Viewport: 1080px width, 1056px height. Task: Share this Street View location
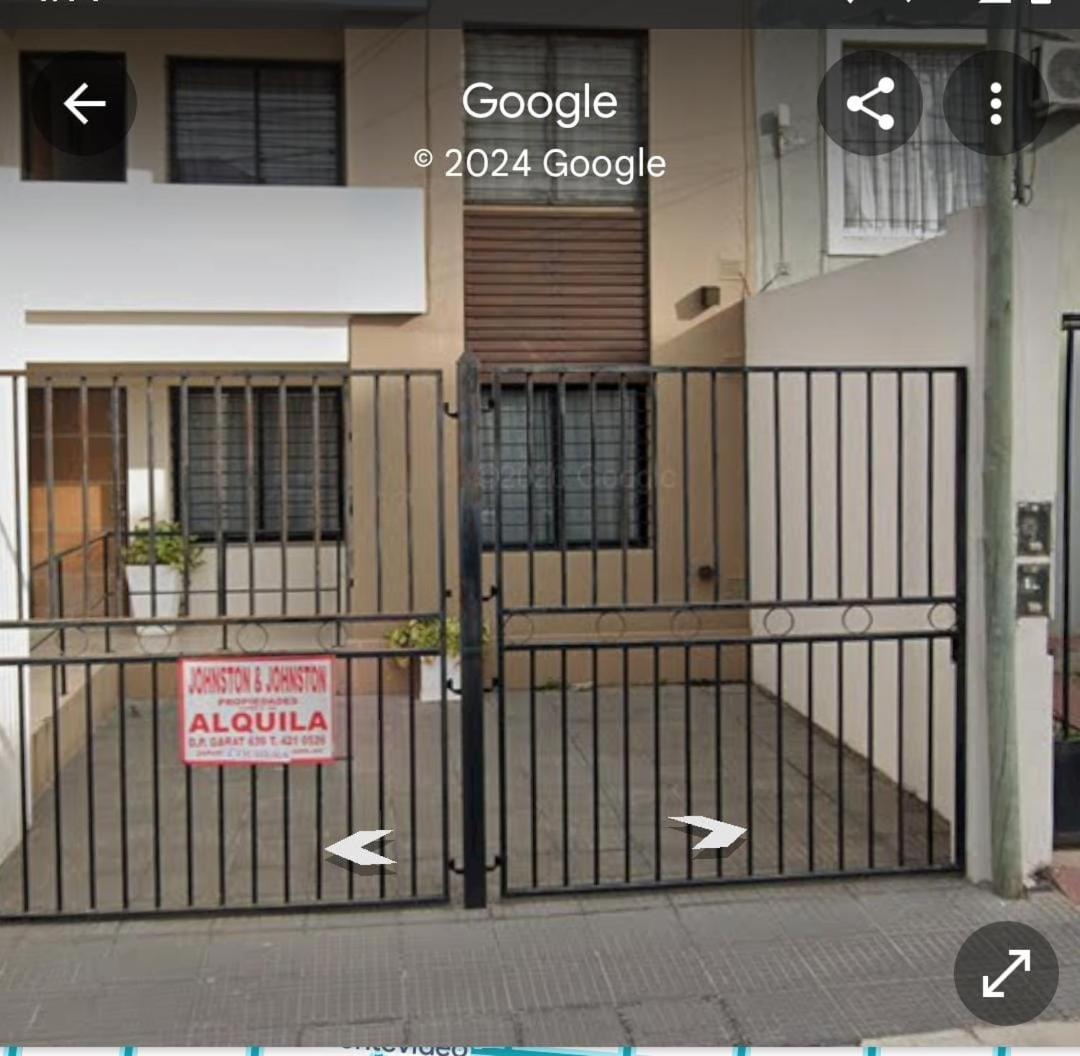870,104
